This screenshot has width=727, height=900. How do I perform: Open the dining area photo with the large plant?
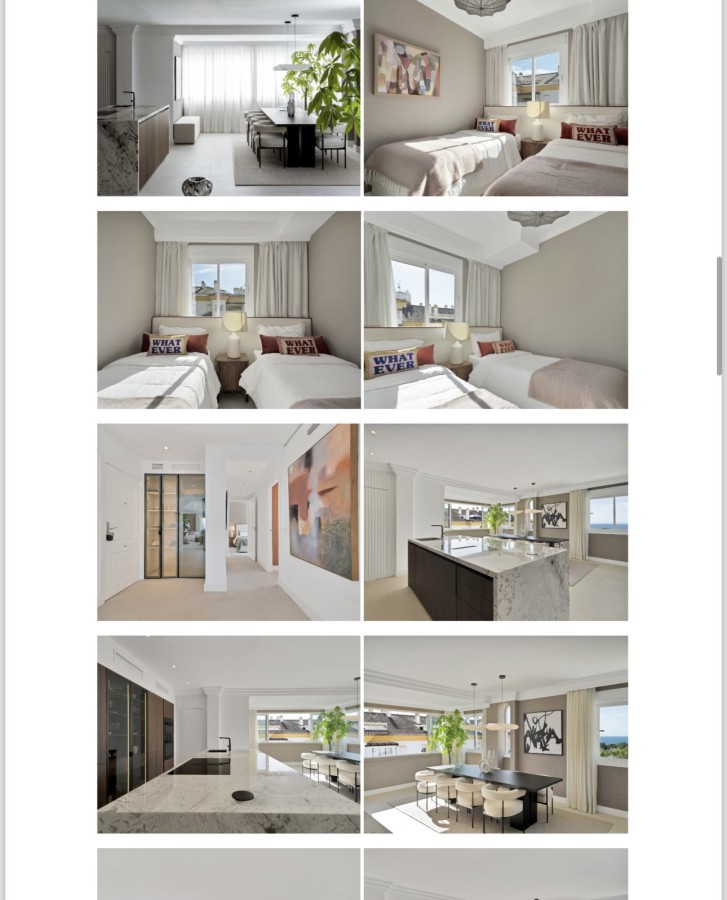click(228, 98)
